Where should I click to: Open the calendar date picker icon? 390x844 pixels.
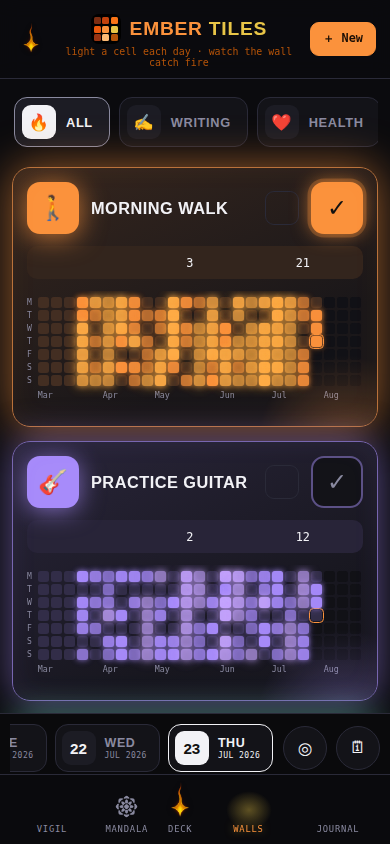point(358,748)
